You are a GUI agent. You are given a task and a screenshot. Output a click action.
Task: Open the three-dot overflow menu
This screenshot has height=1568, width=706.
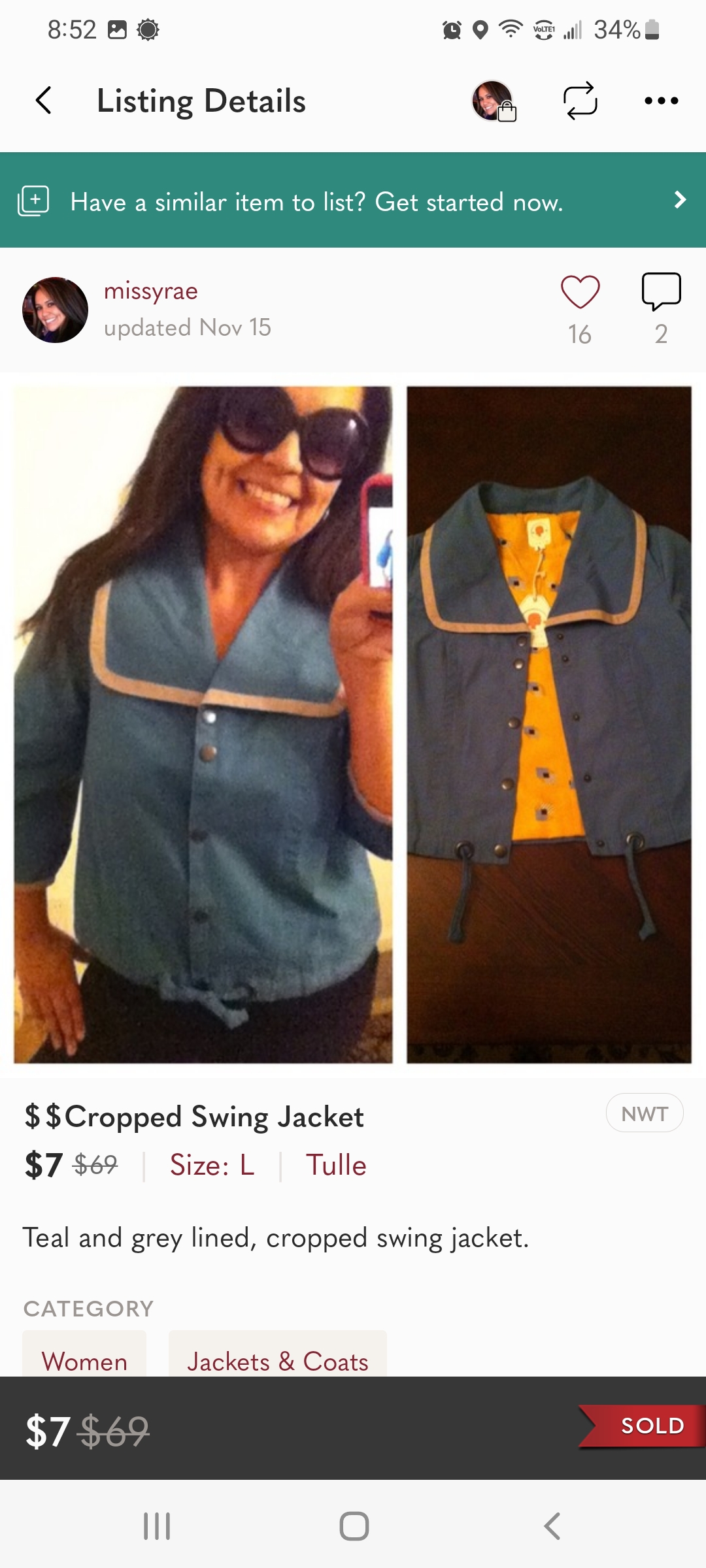[661, 101]
